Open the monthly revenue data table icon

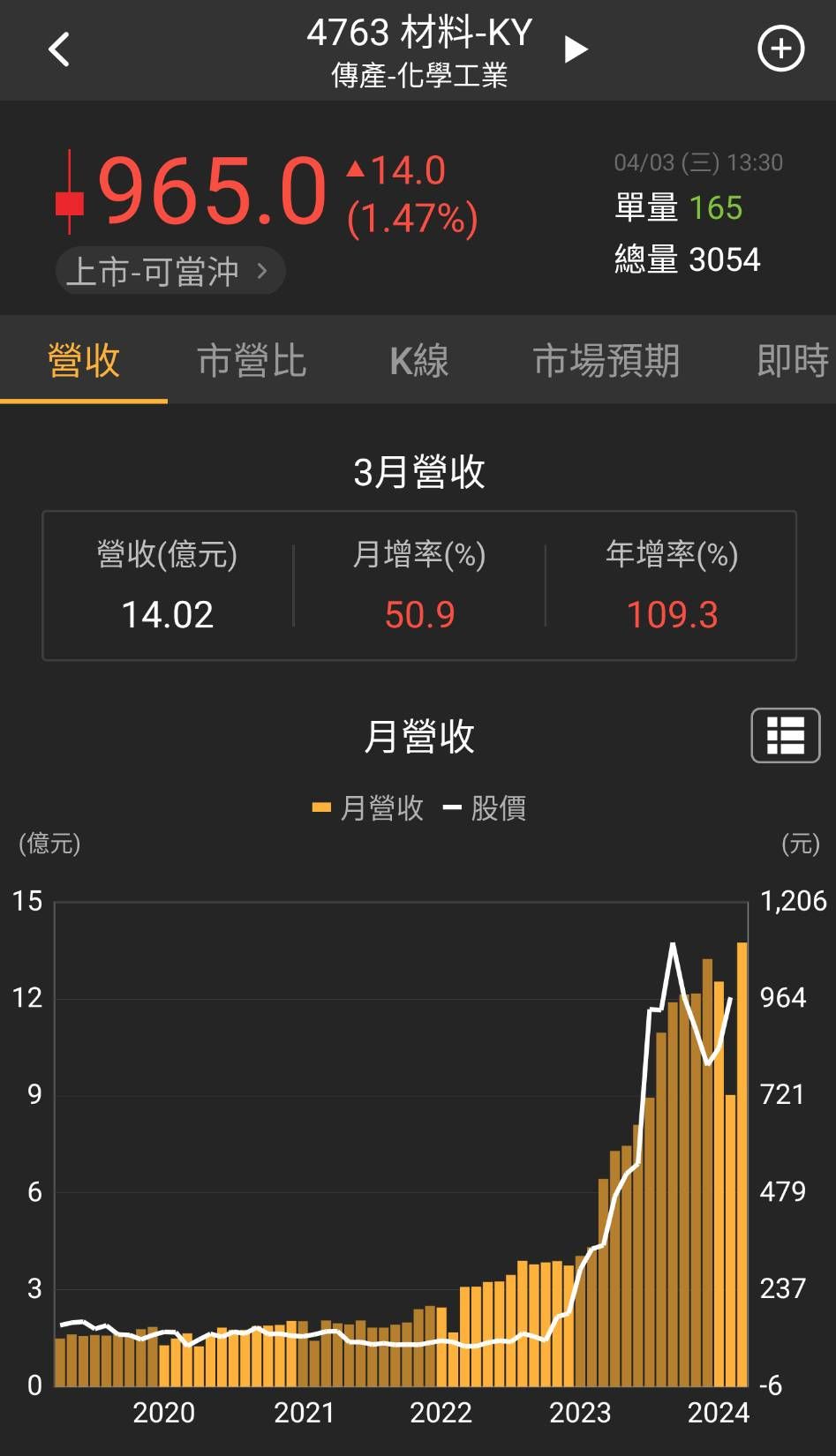pos(785,735)
